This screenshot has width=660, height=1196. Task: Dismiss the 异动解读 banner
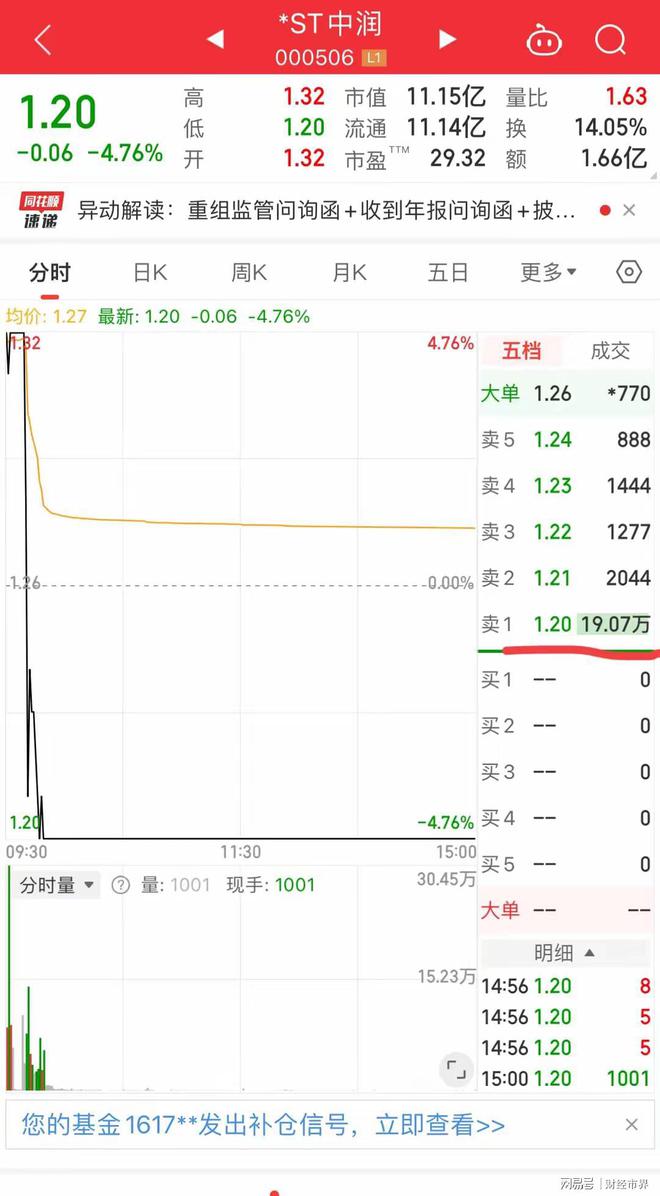629,210
